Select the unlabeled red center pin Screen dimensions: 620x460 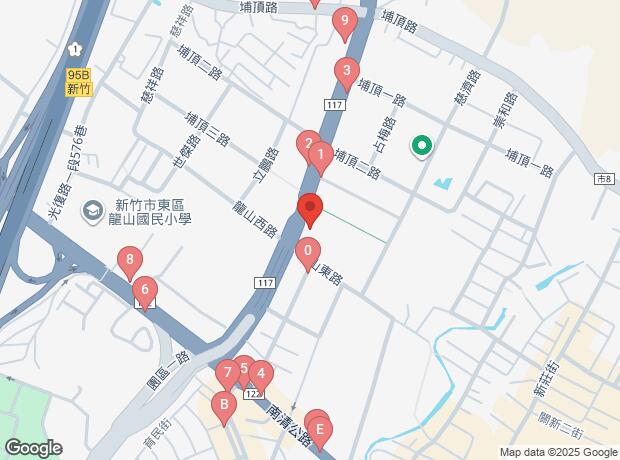point(310,210)
